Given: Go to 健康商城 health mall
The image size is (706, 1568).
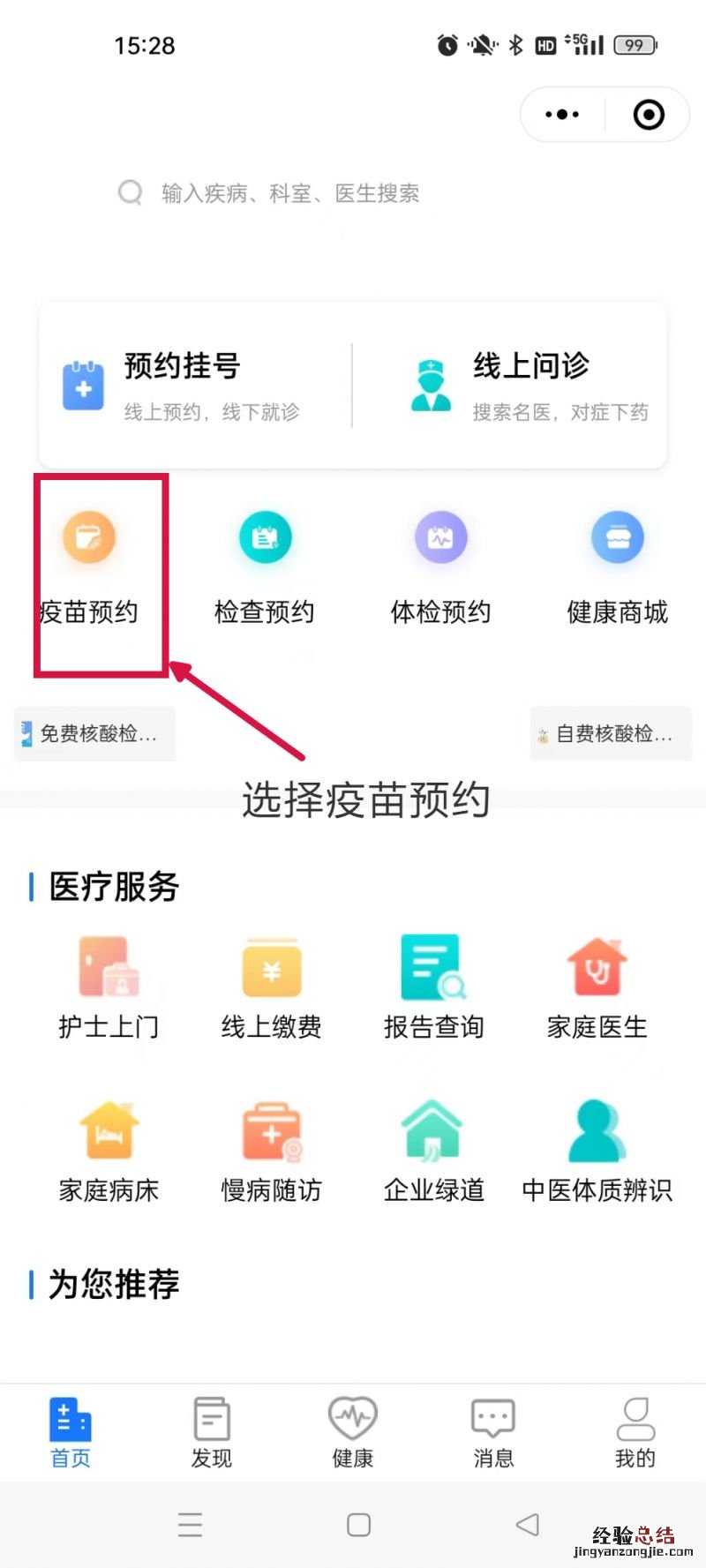Looking at the screenshot, I should point(617,565).
